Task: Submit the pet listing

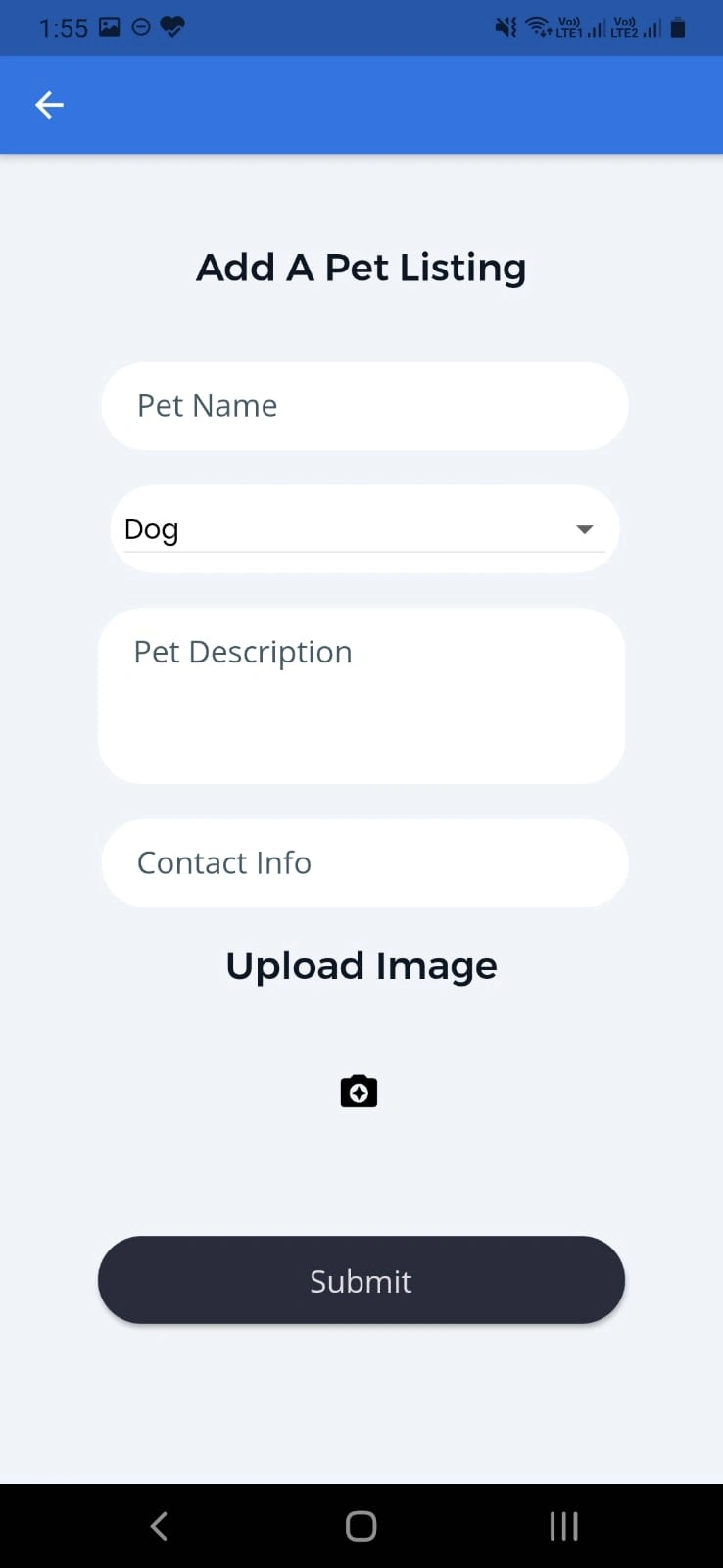Action: tap(361, 1280)
